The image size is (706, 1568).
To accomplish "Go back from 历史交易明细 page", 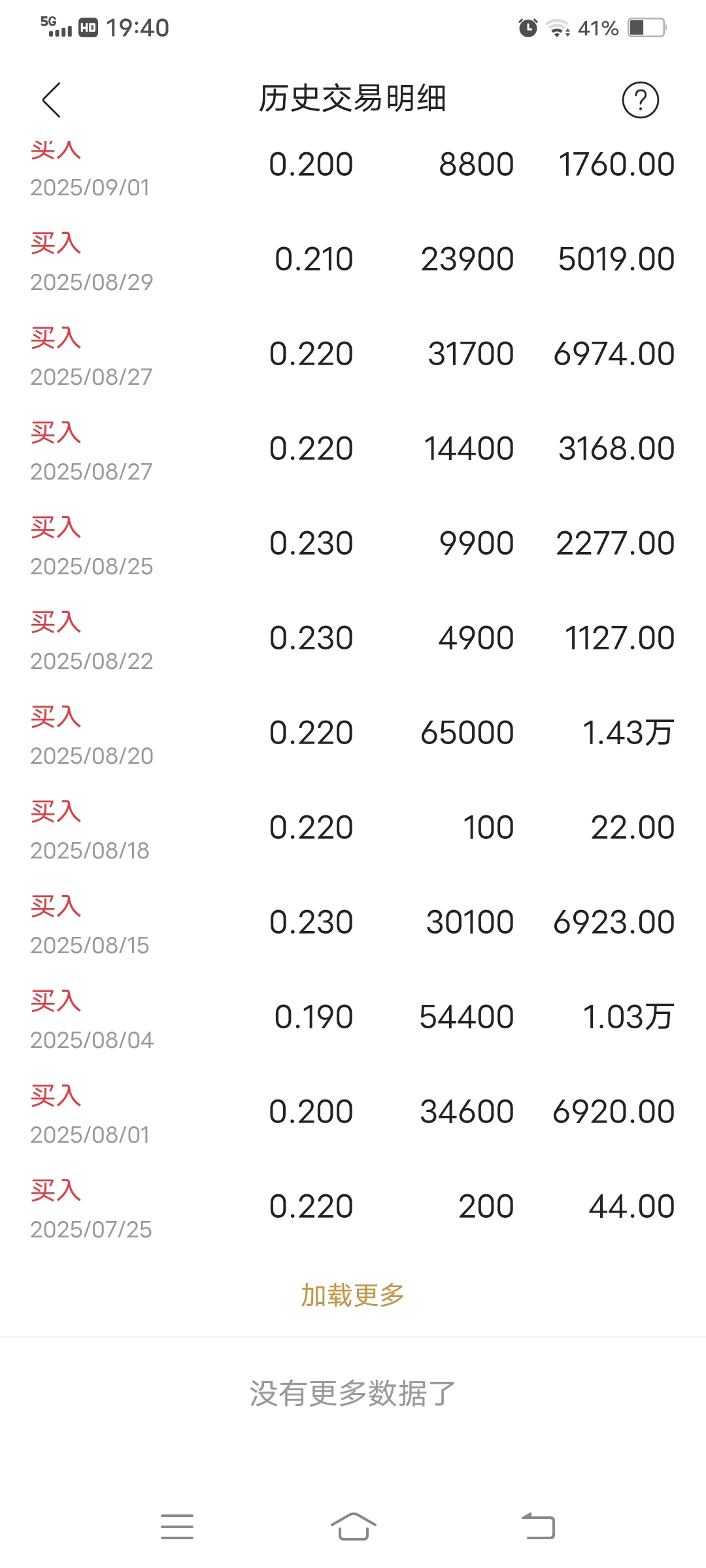I will [51, 100].
